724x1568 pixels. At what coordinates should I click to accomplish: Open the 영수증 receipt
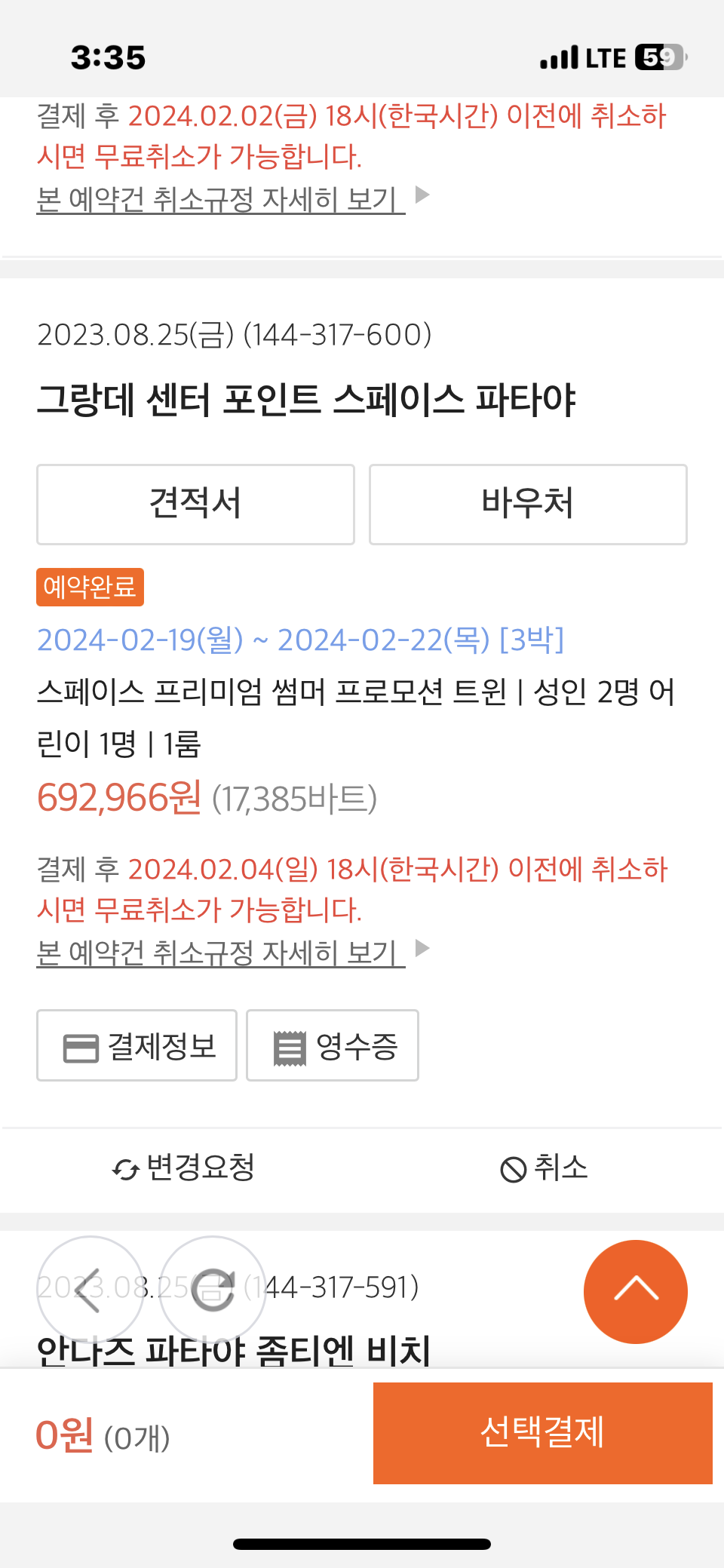333,1045
